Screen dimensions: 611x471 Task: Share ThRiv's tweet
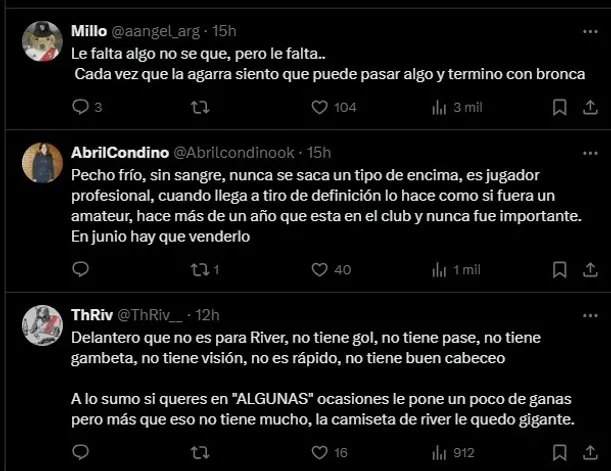[x=589, y=453]
